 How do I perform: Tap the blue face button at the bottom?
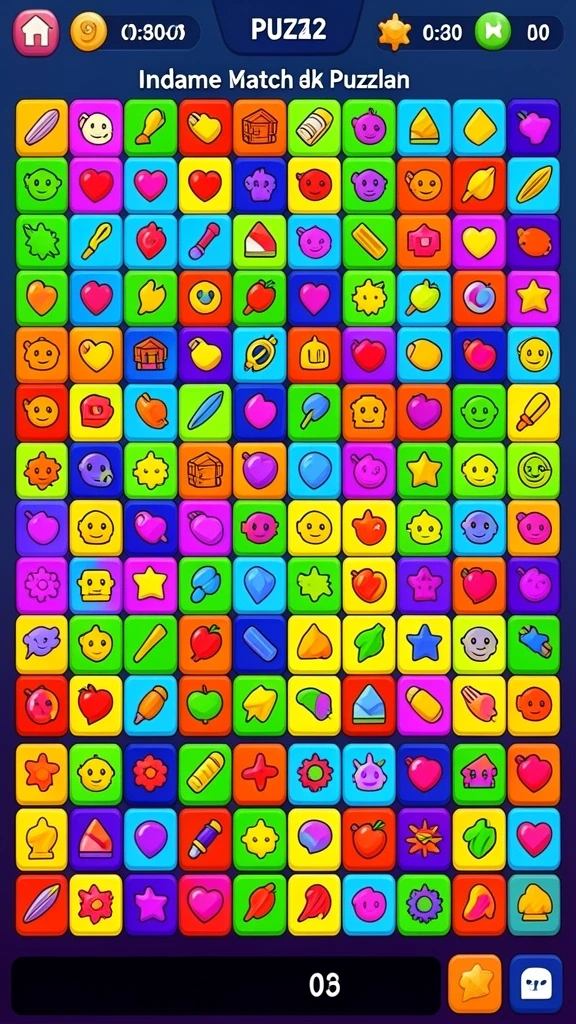tap(536, 984)
